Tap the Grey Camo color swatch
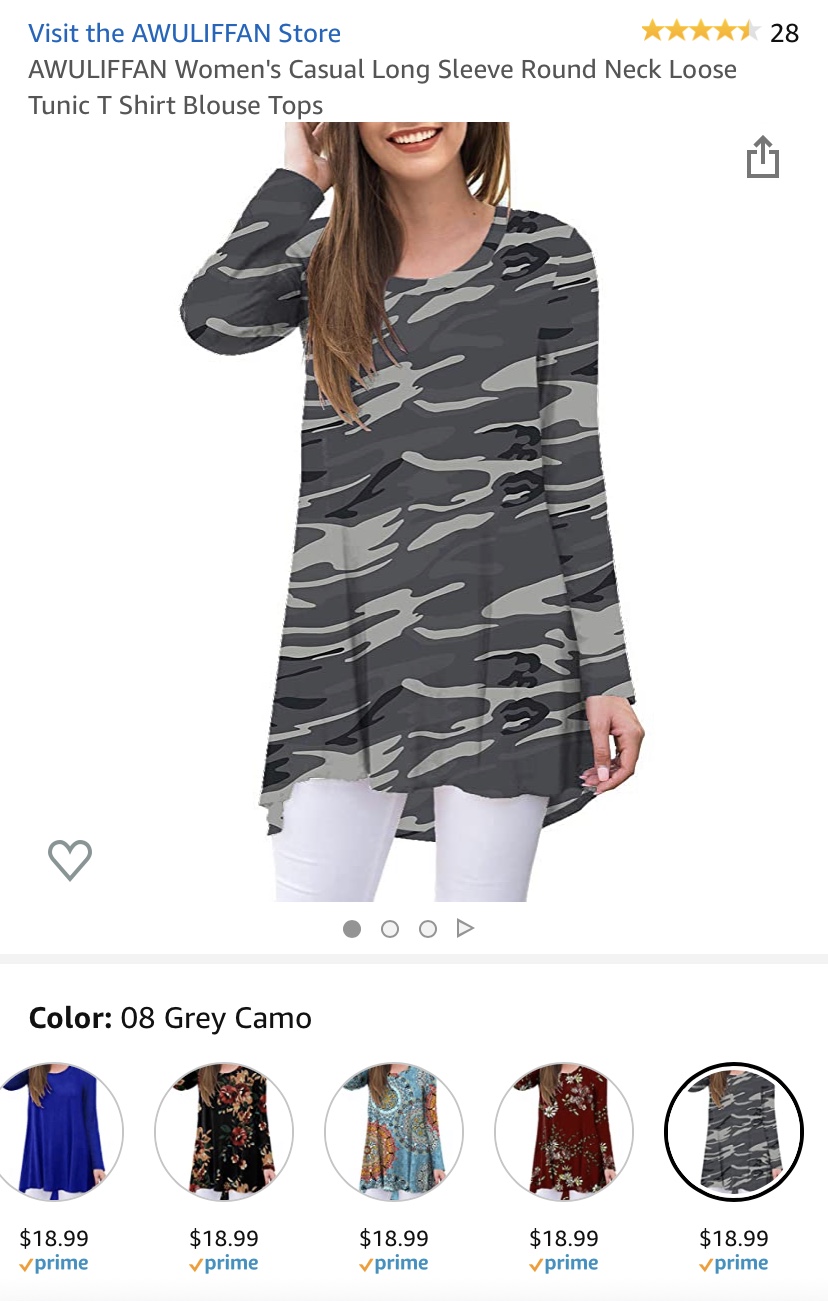The width and height of the screenshot is (828, 1301). [734, 1132]
